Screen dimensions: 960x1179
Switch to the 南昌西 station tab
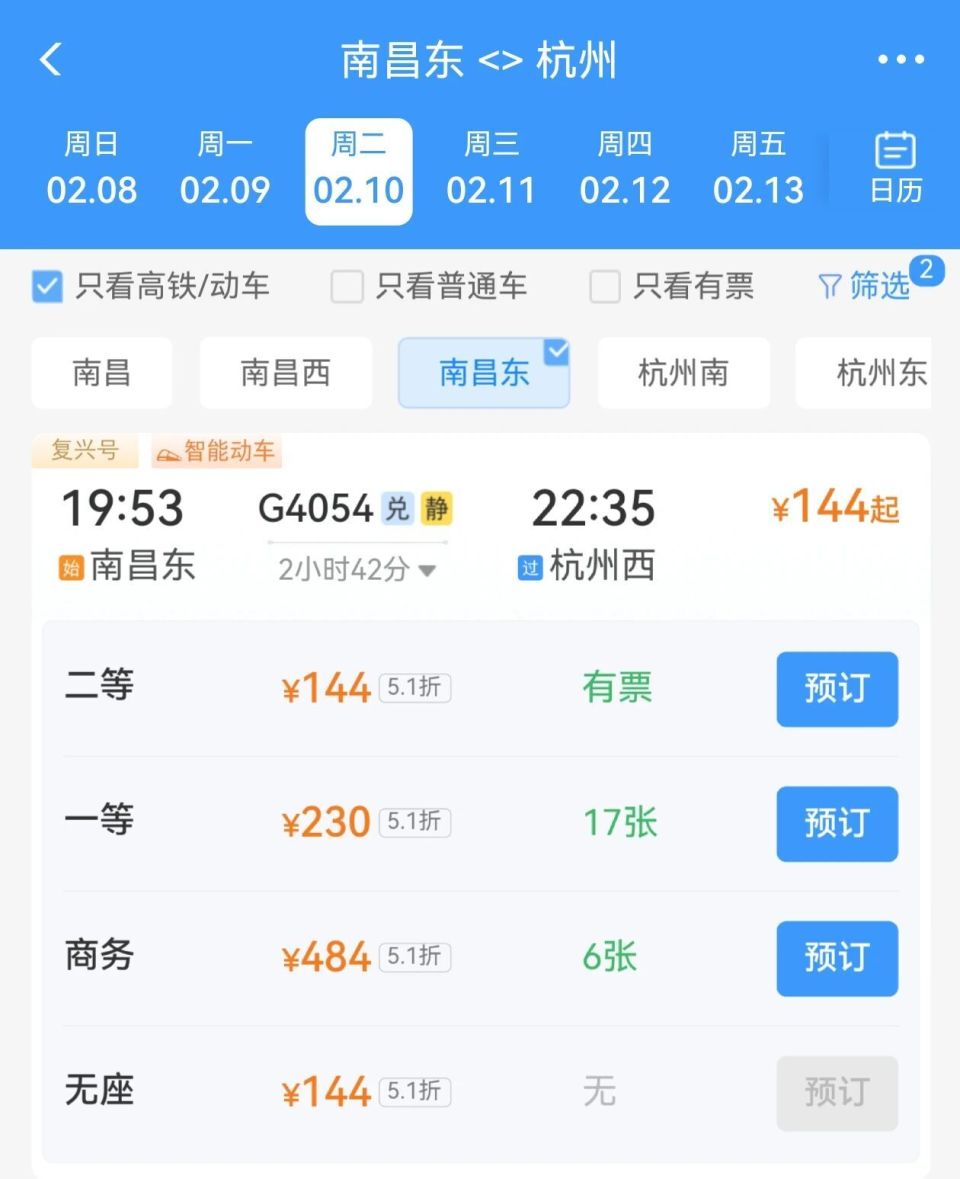point(286,372)
